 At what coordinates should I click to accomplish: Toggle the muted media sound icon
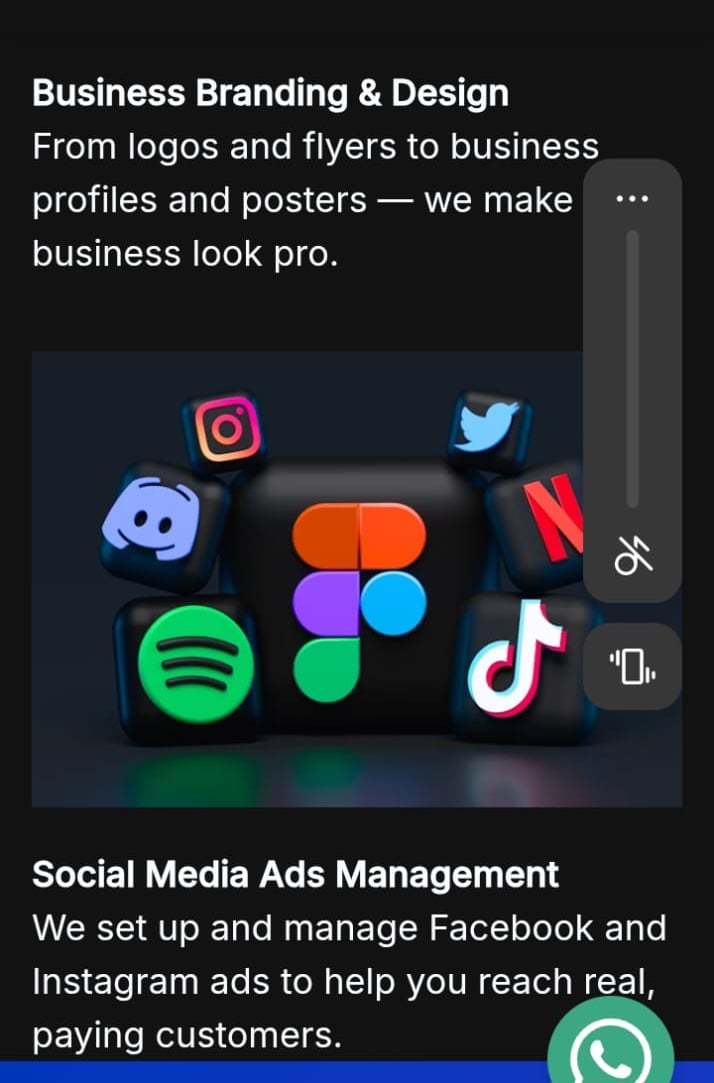click(632, 556)
